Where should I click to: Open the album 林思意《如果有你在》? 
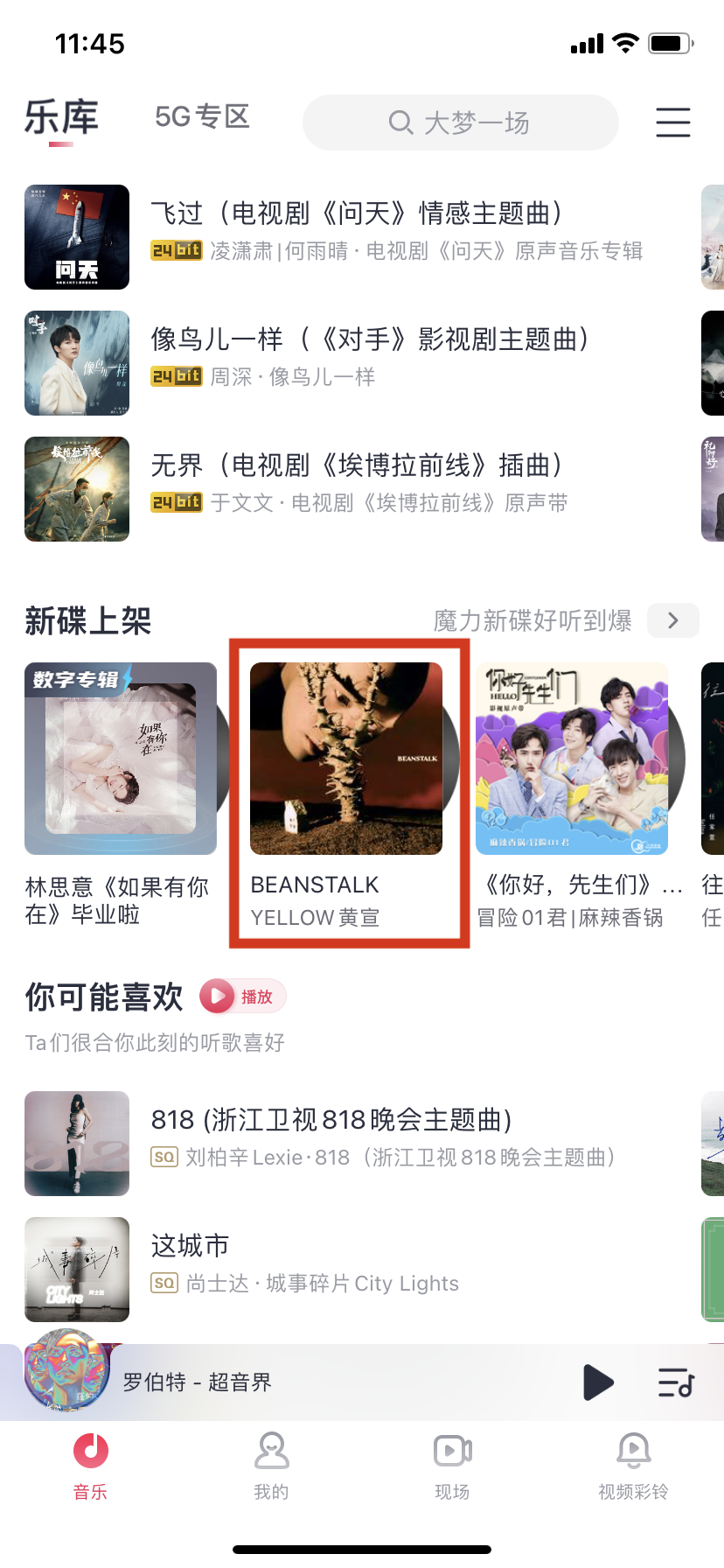(121, 759)
